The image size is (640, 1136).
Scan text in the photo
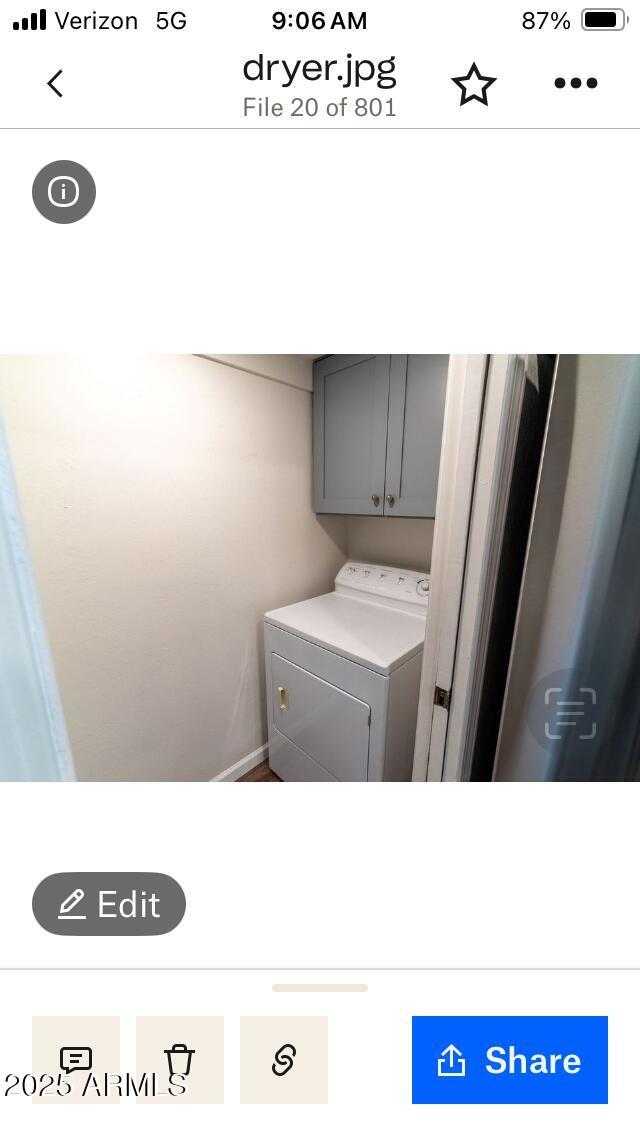pyautogui.click(x=570, y=714)
